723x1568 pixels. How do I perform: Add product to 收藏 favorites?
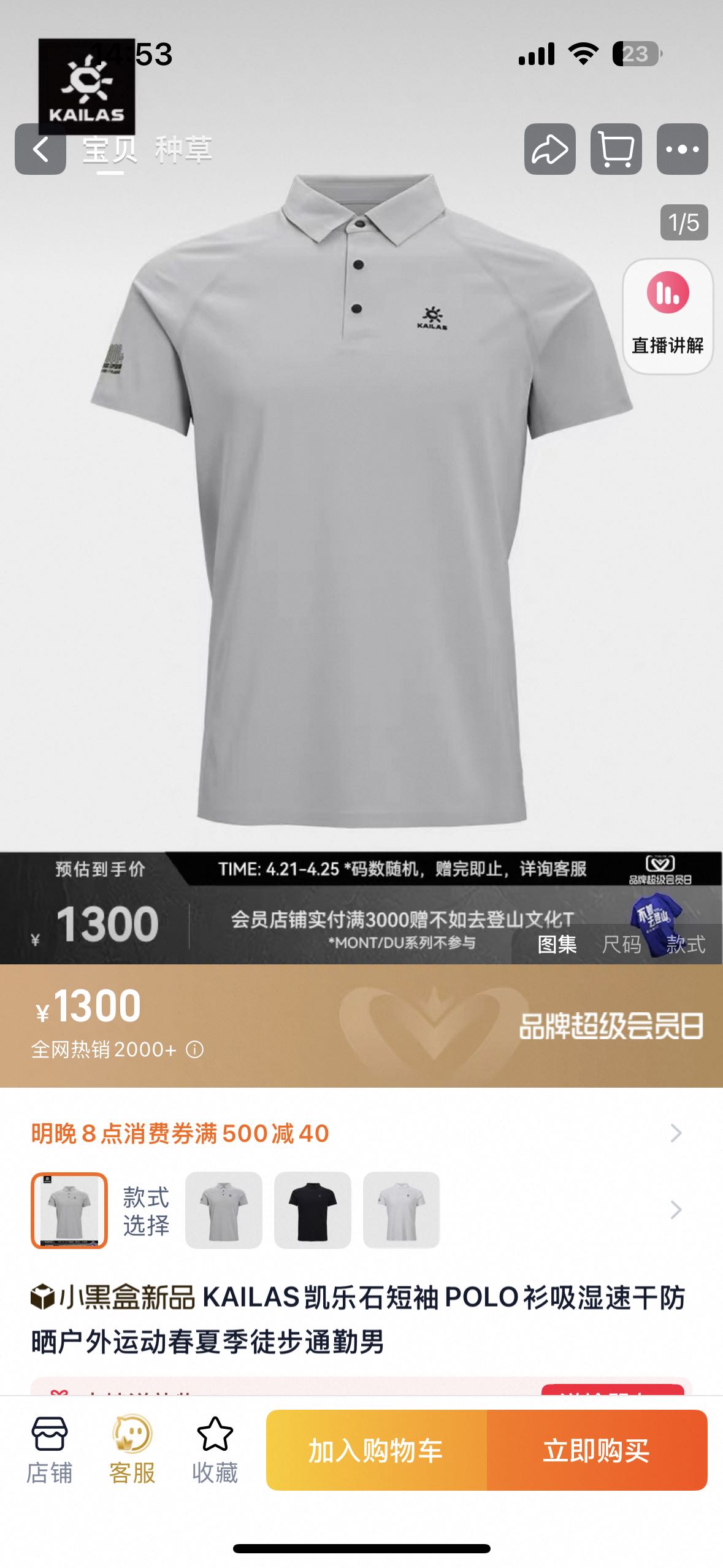tap(215, 1450)
